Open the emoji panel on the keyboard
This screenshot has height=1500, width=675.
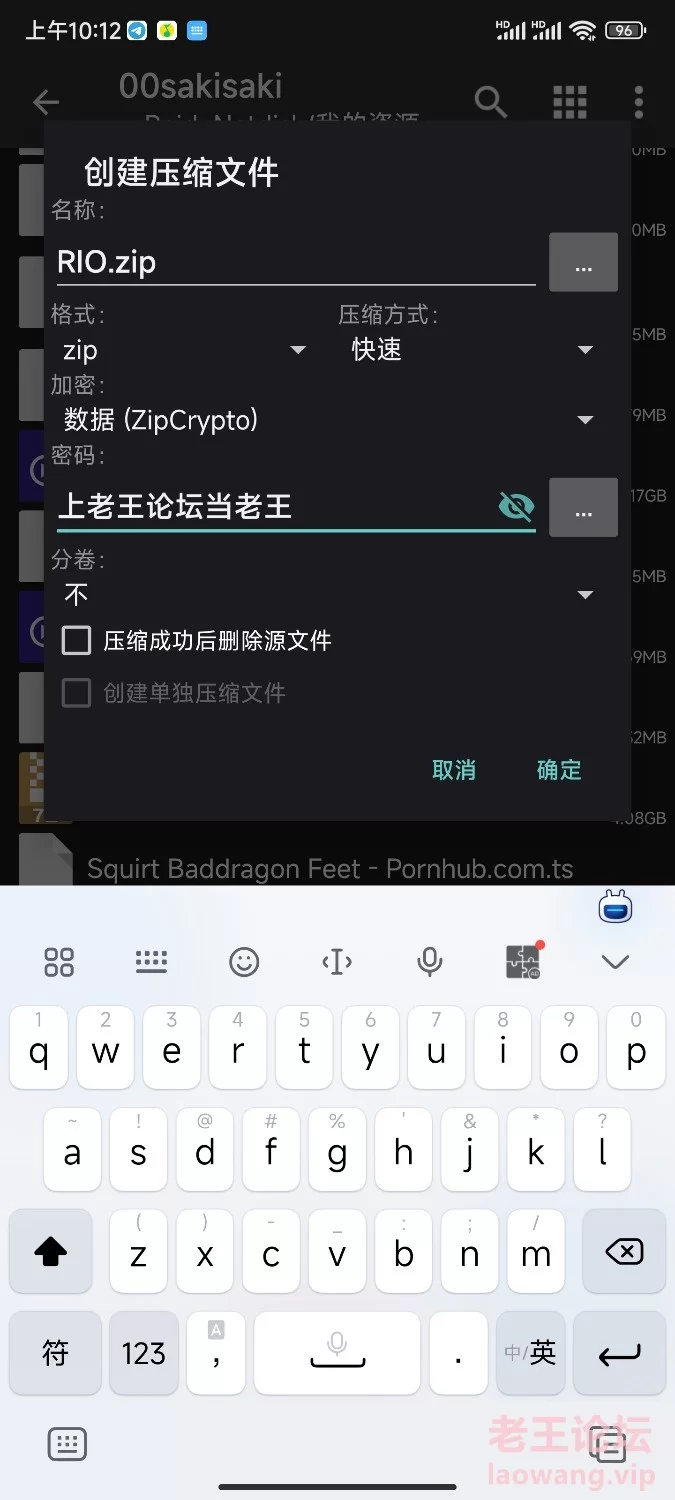coord(244,962)
